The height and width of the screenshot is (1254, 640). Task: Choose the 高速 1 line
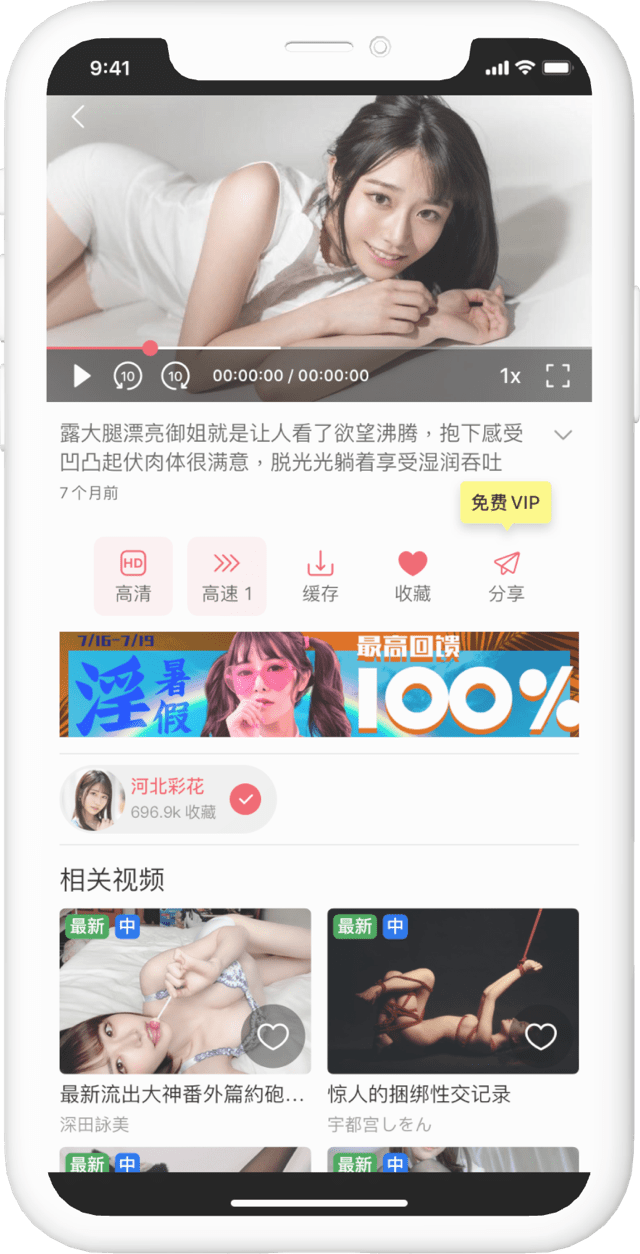[x=227, y=576]
